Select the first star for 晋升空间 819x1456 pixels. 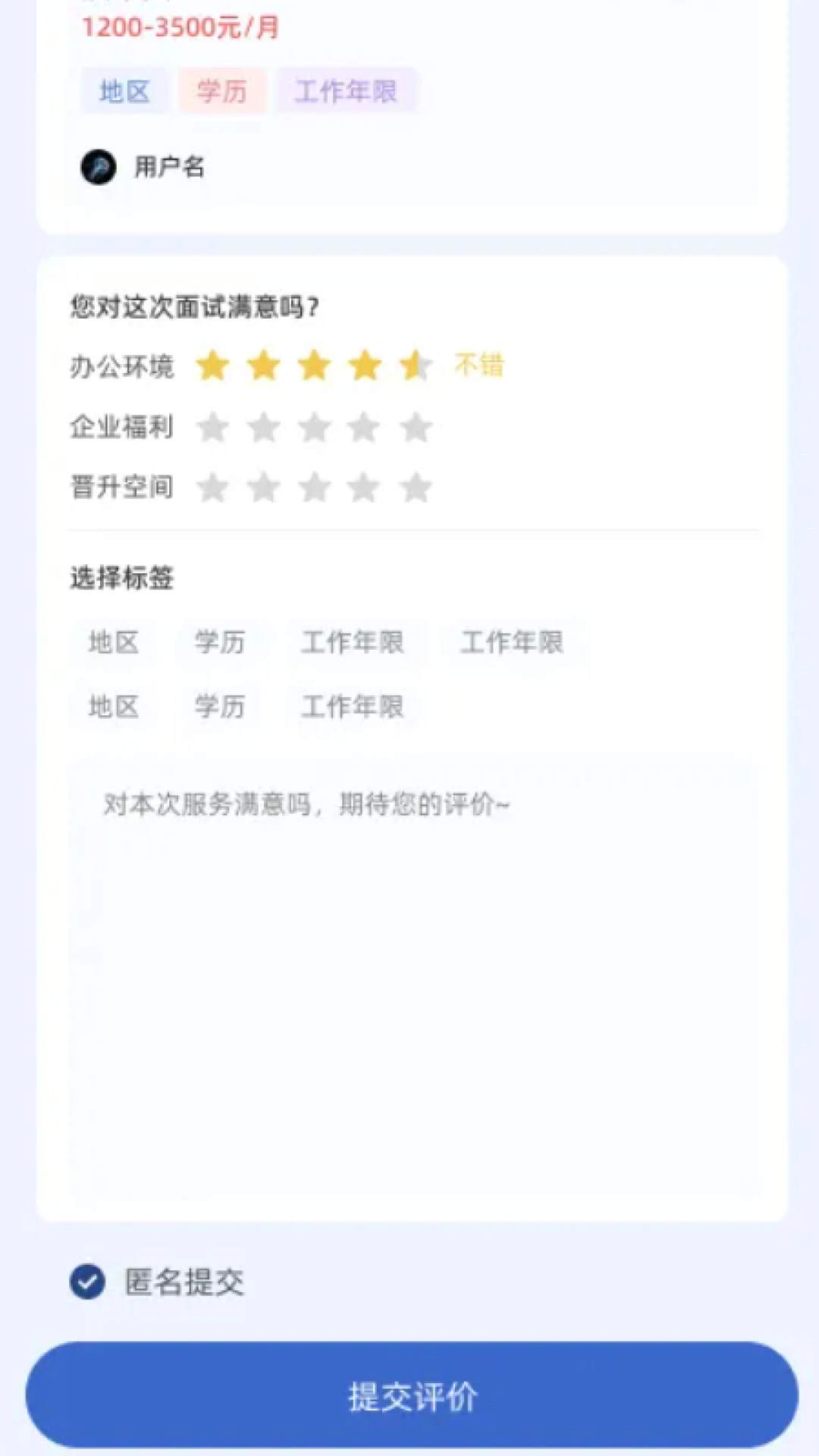213,488
